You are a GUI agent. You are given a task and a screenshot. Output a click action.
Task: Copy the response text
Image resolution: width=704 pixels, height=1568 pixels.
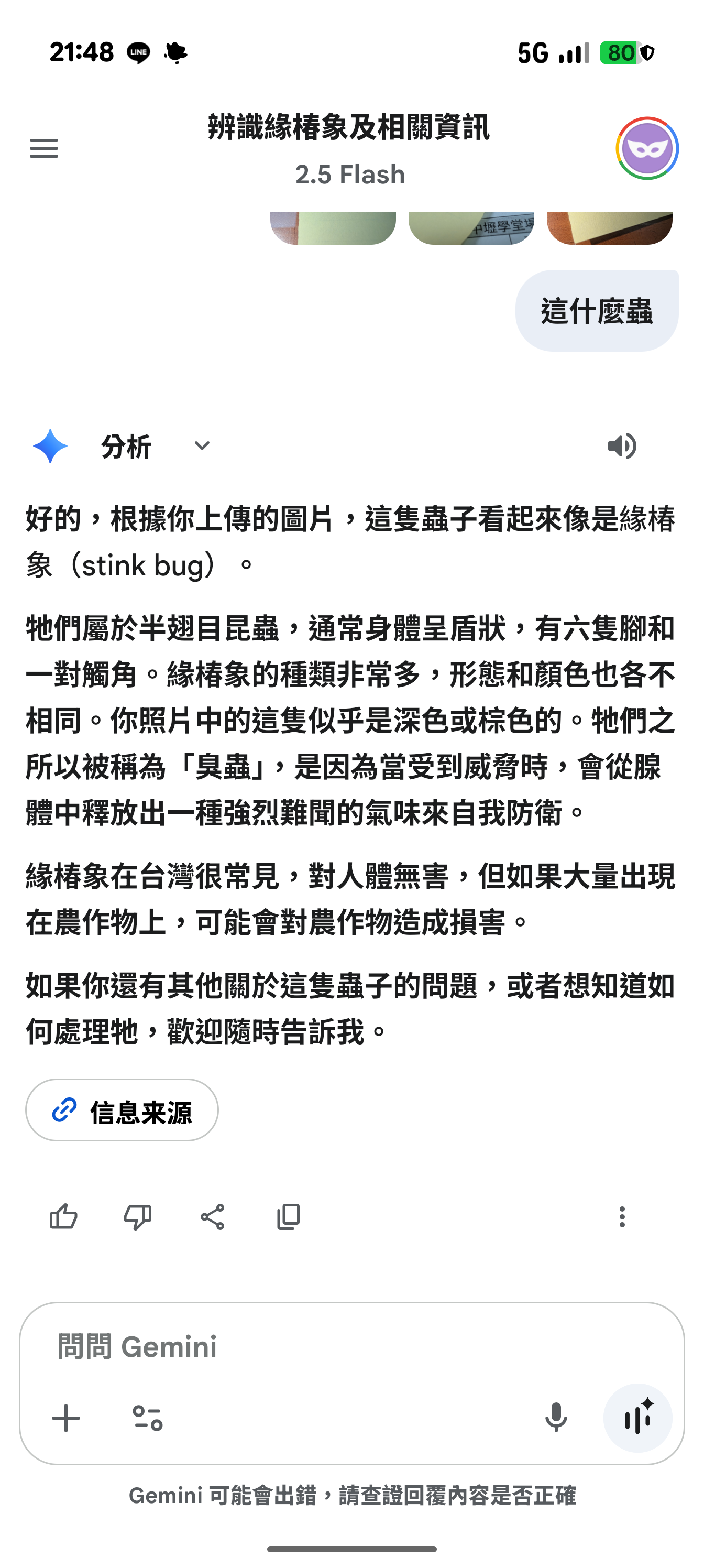pyautogui.click(x=289, y=1217)
